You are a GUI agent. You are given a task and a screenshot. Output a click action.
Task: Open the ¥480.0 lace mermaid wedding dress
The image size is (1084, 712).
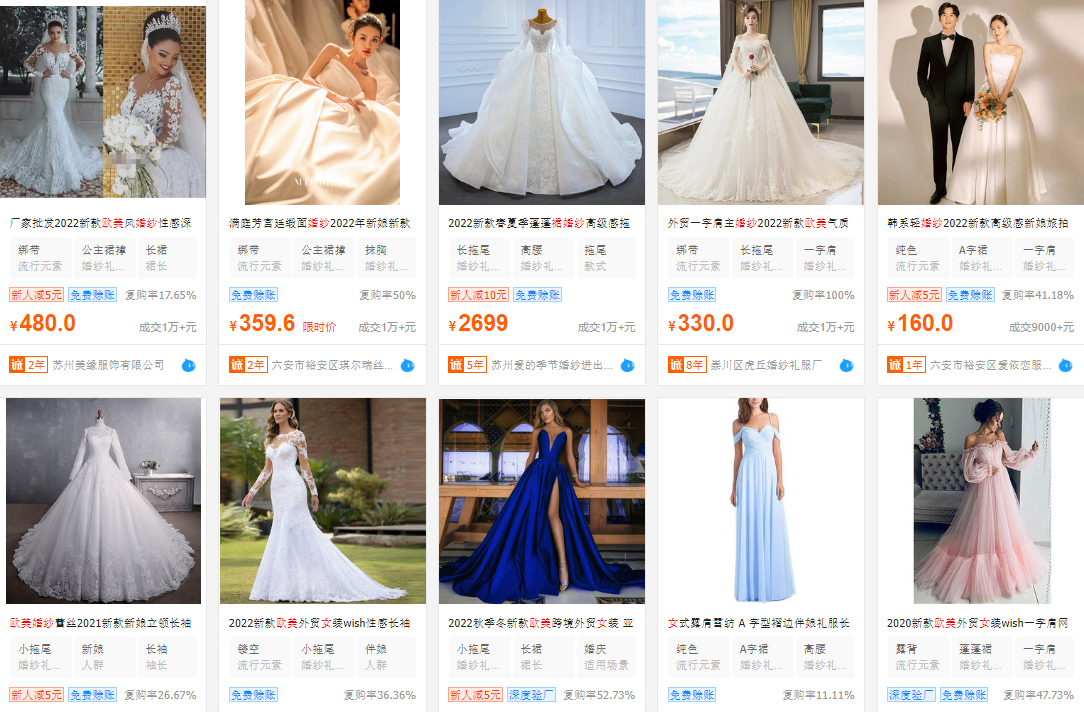tap(103, 105)
